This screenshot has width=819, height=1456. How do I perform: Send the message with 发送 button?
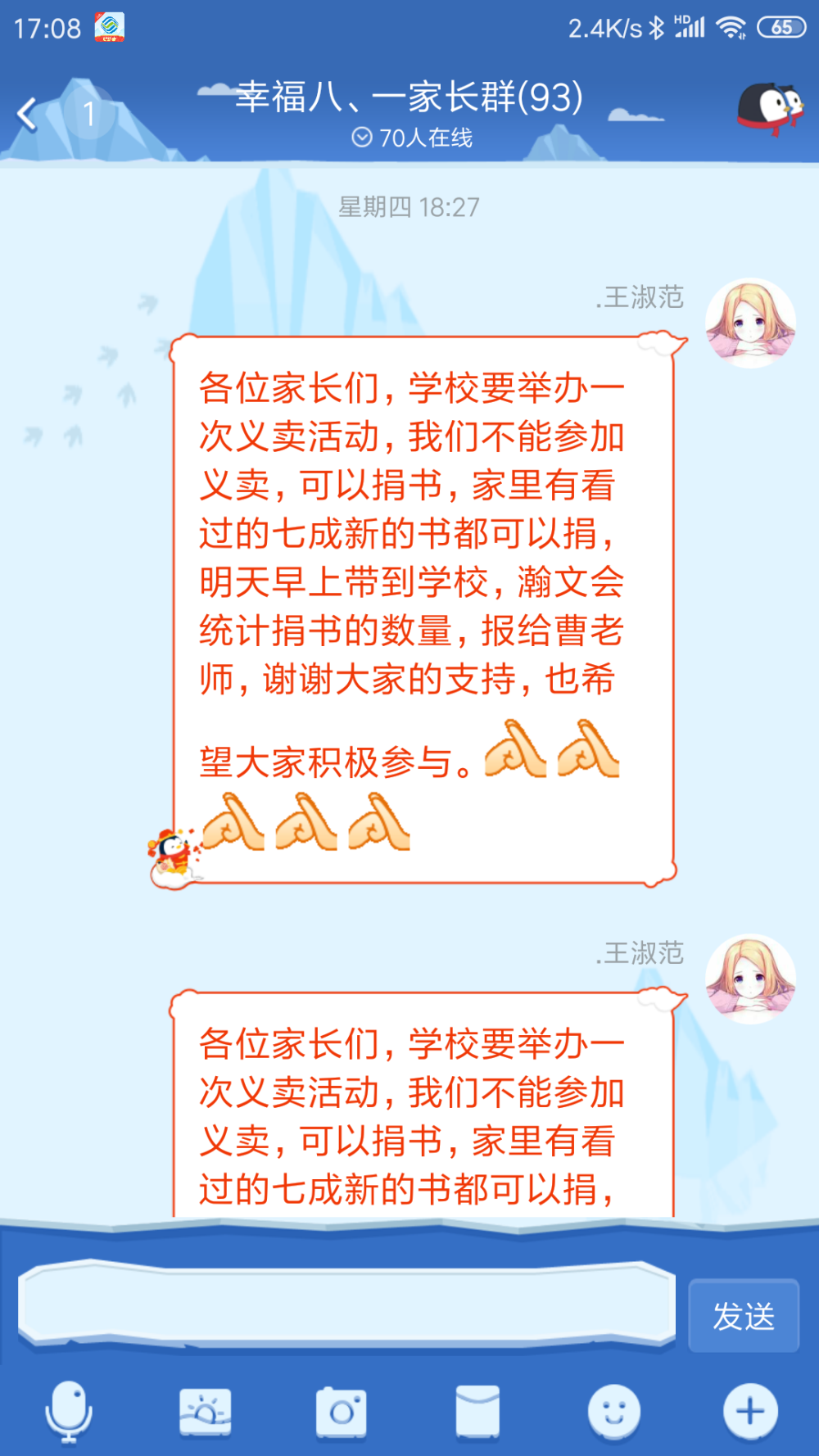coord(744,1316)
